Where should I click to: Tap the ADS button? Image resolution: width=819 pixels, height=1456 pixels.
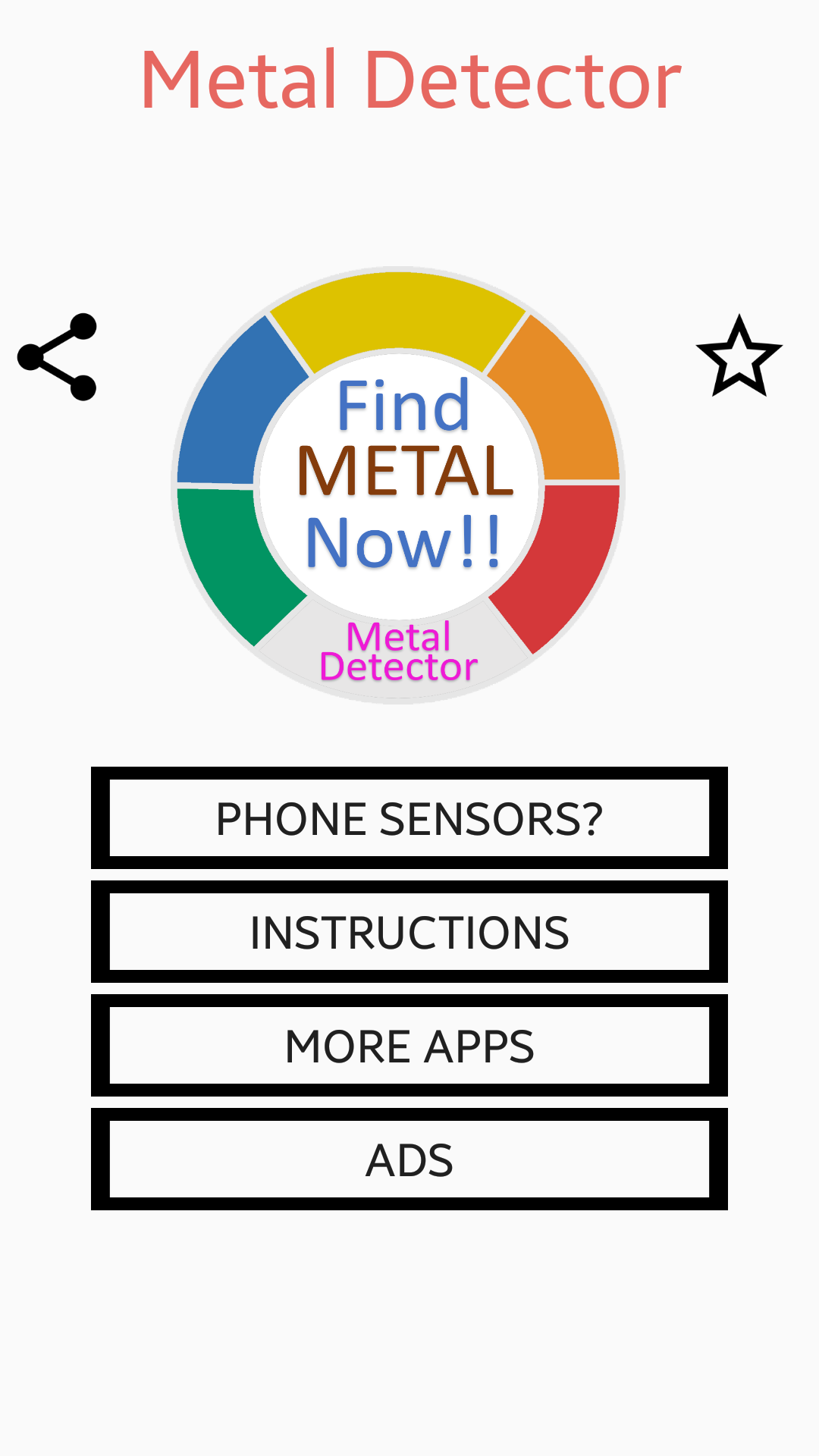409,1160
